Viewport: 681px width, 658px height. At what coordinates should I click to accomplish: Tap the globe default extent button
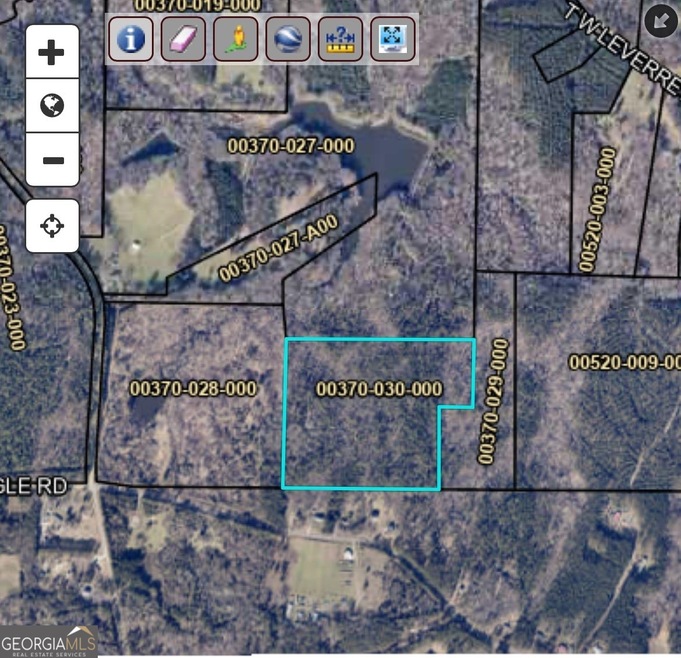pos(52,106)
